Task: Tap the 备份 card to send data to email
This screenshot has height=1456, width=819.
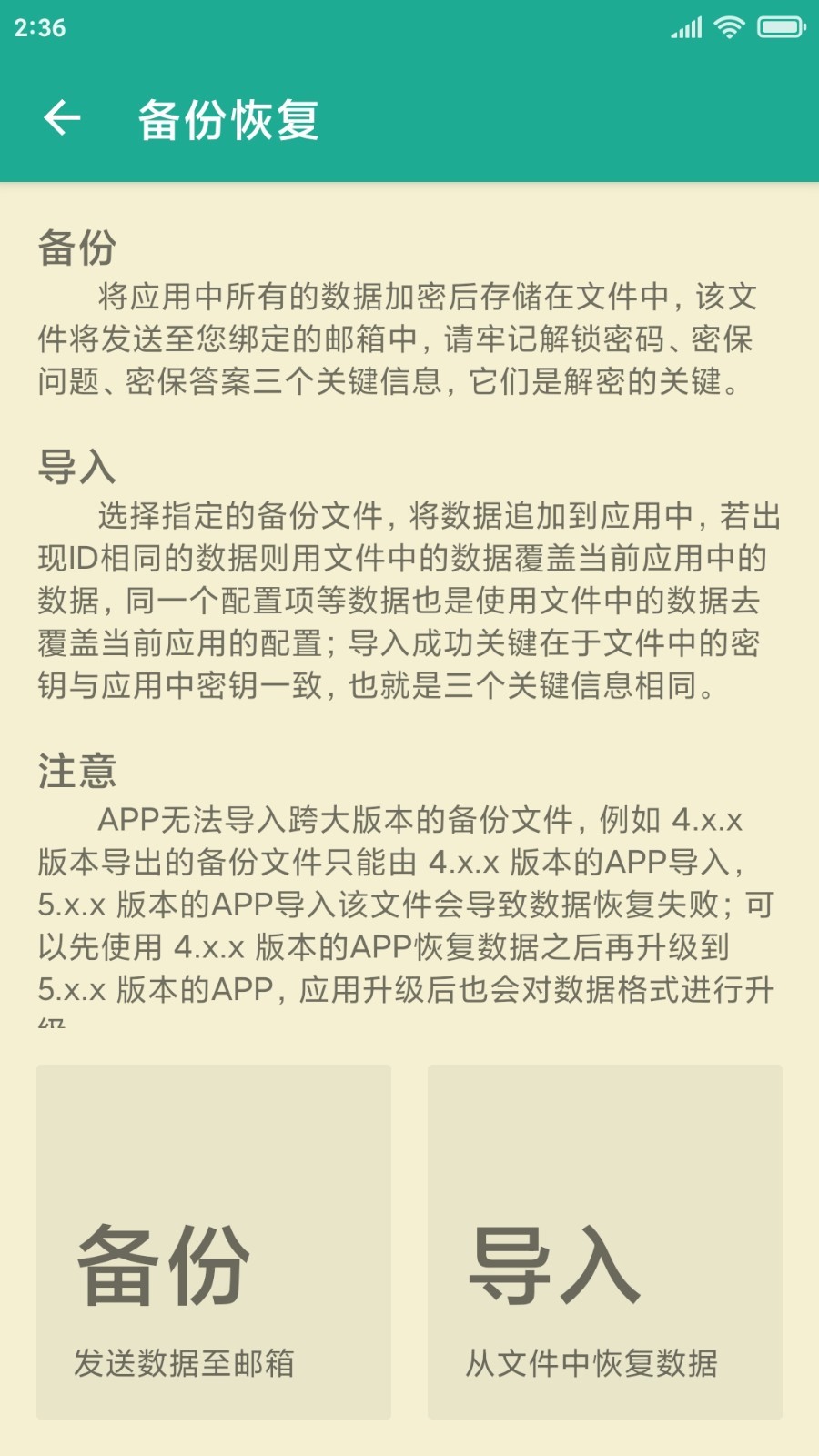Action: click(x=214, y=1242)
